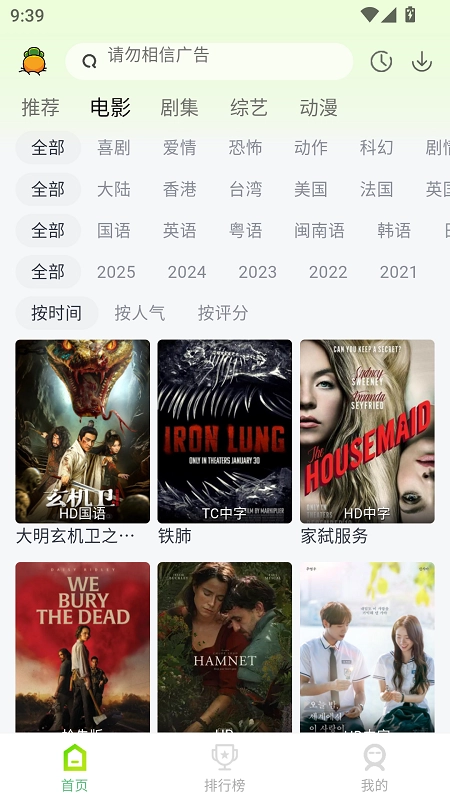Open the downloads arrow icon
The width and height of the screenshot is (450, 800).
[x=422, y=62]
